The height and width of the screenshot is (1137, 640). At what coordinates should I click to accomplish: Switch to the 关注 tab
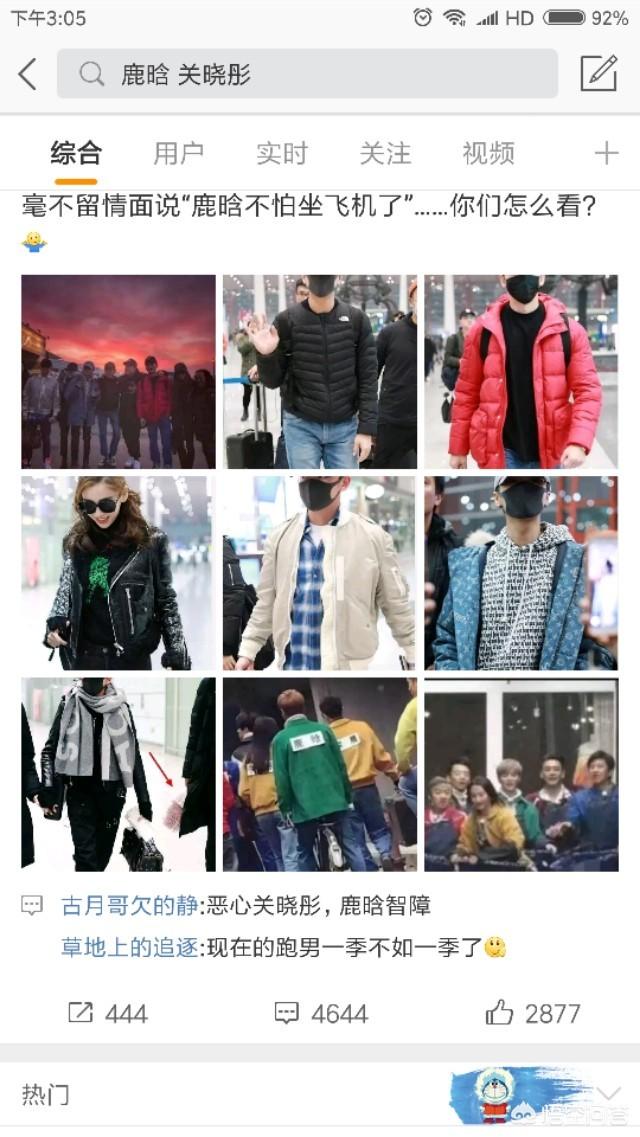(x=385, y=153)
